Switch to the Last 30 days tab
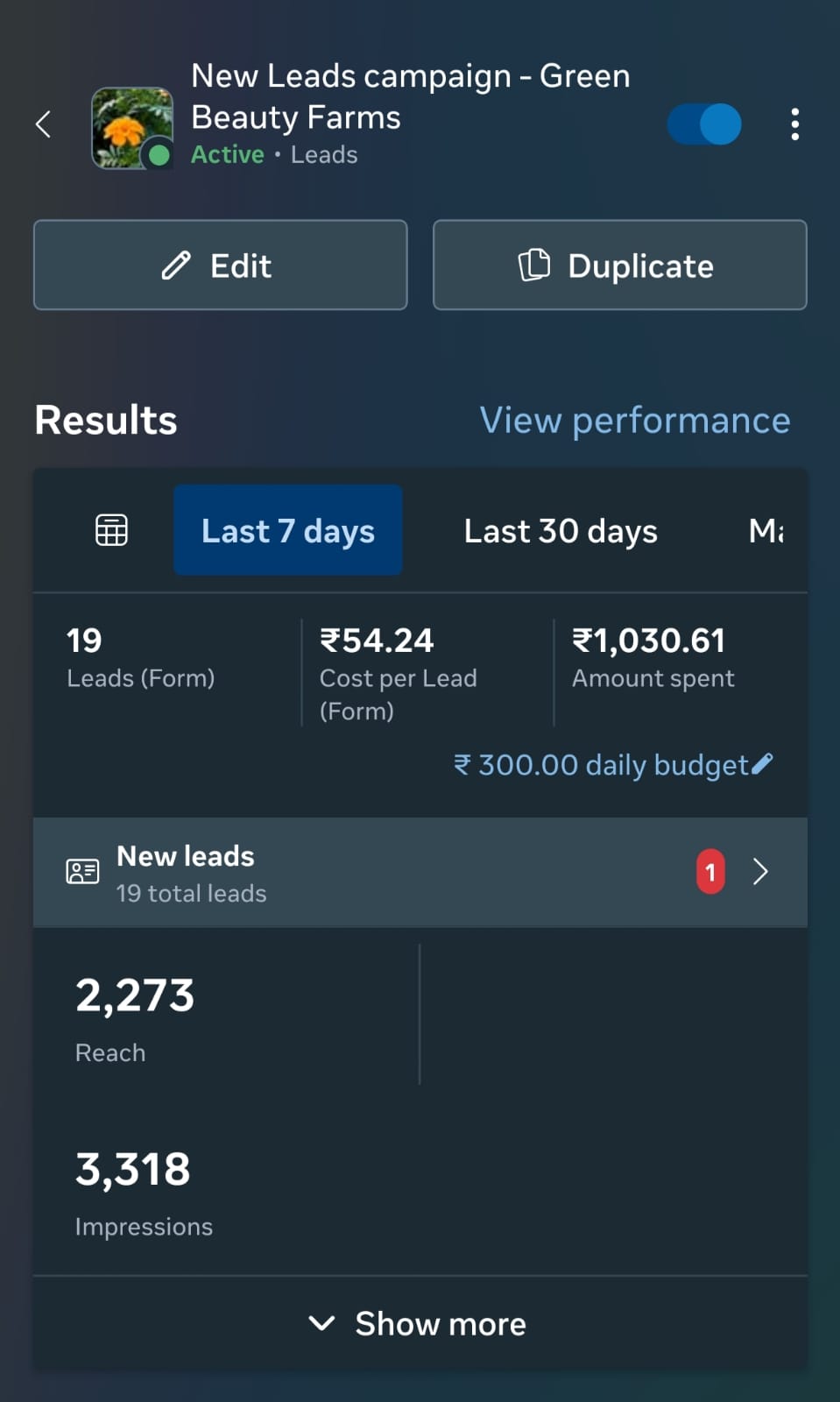Screen dimensions: 840x1402 [561, 531]
